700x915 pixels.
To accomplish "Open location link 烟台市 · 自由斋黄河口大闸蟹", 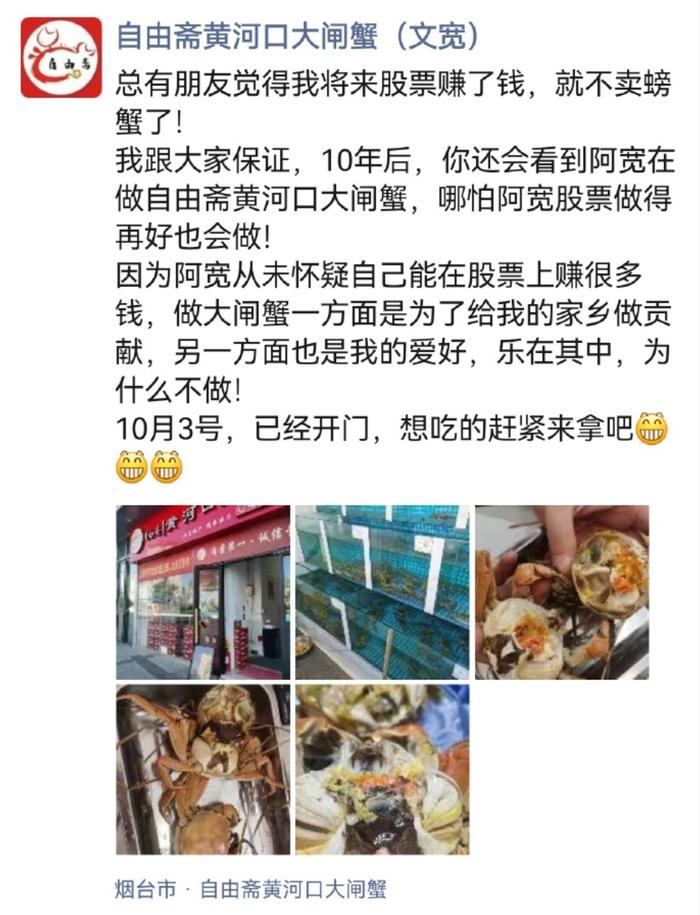I will point(251,888).
